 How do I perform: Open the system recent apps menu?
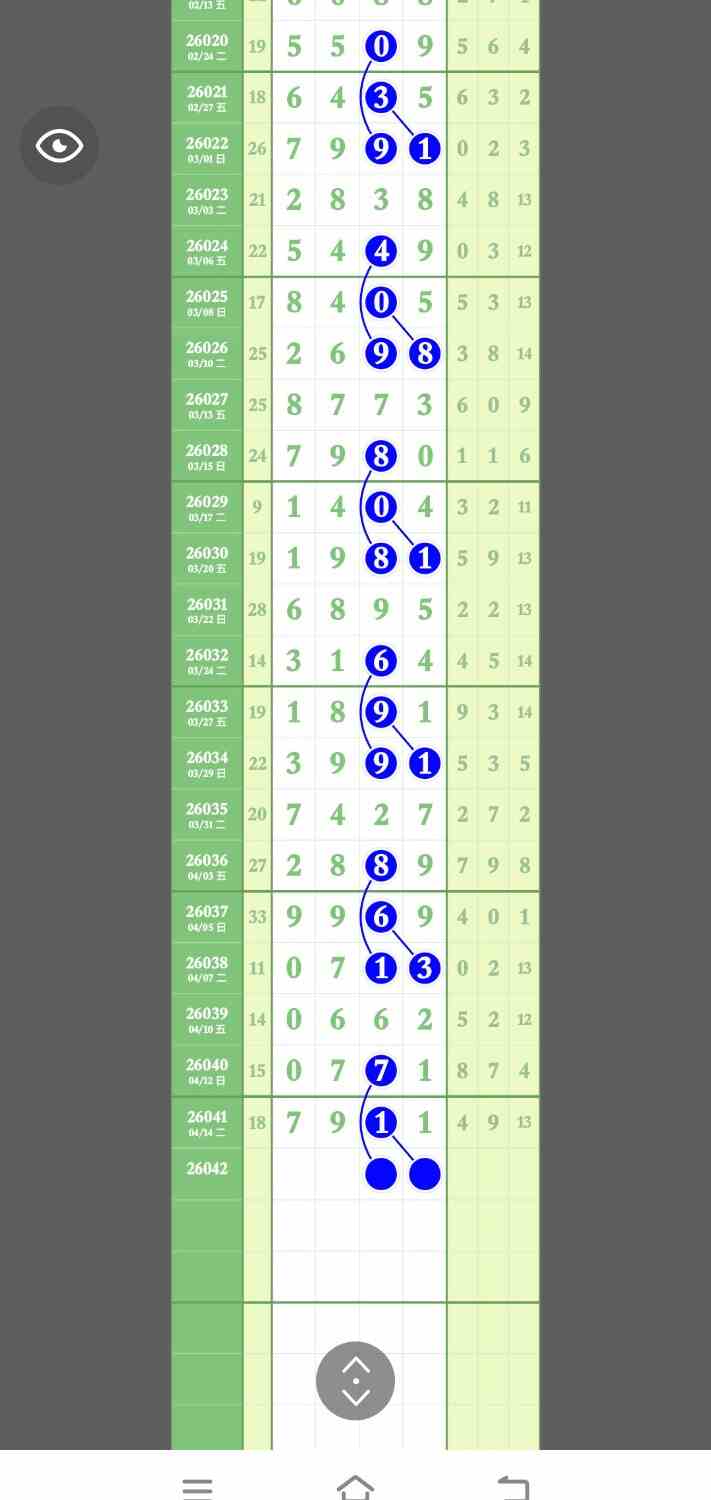pos(198,1488)
